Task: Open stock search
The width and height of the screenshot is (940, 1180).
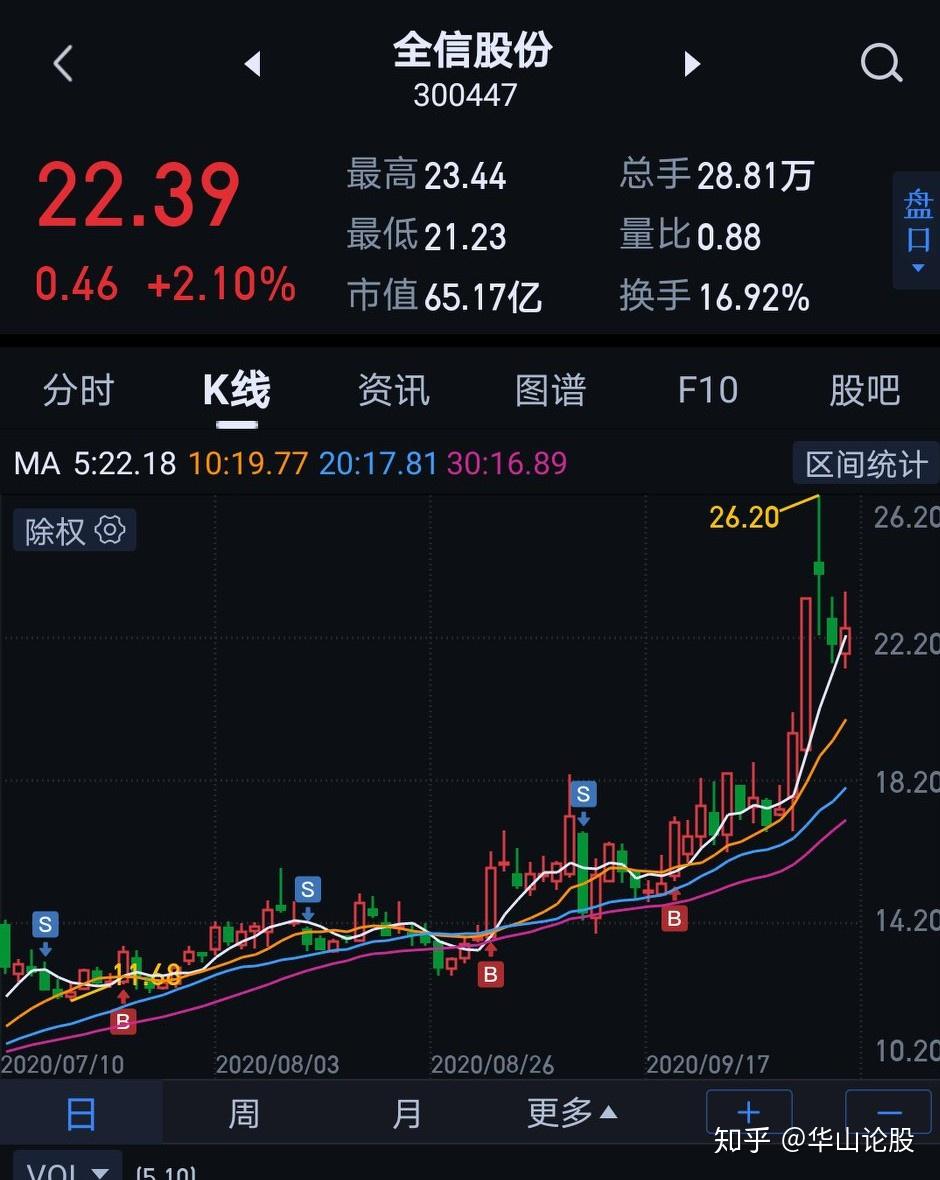Action: 880,65
